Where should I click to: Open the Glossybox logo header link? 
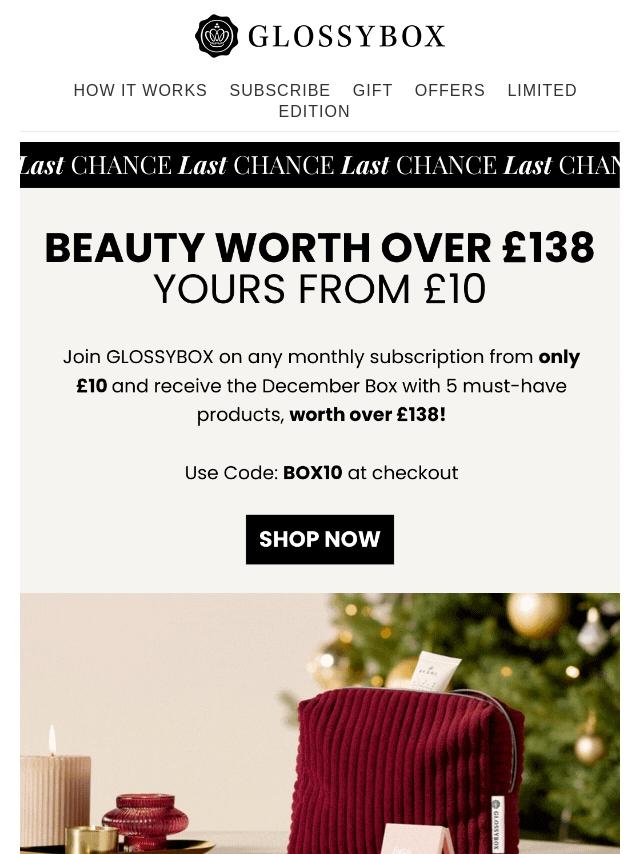coord(320,37)
